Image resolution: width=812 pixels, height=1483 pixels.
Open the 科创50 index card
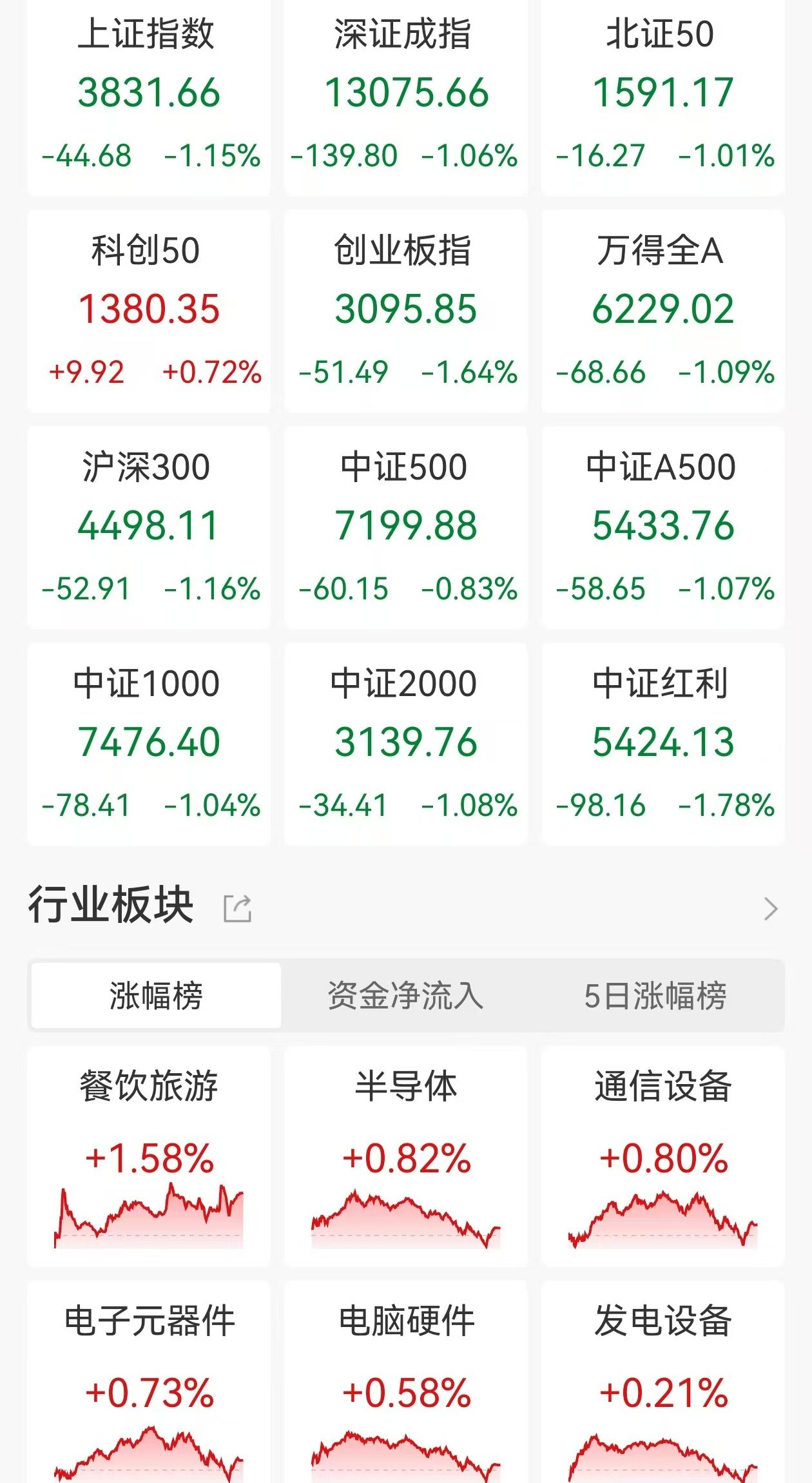(149, 311)
